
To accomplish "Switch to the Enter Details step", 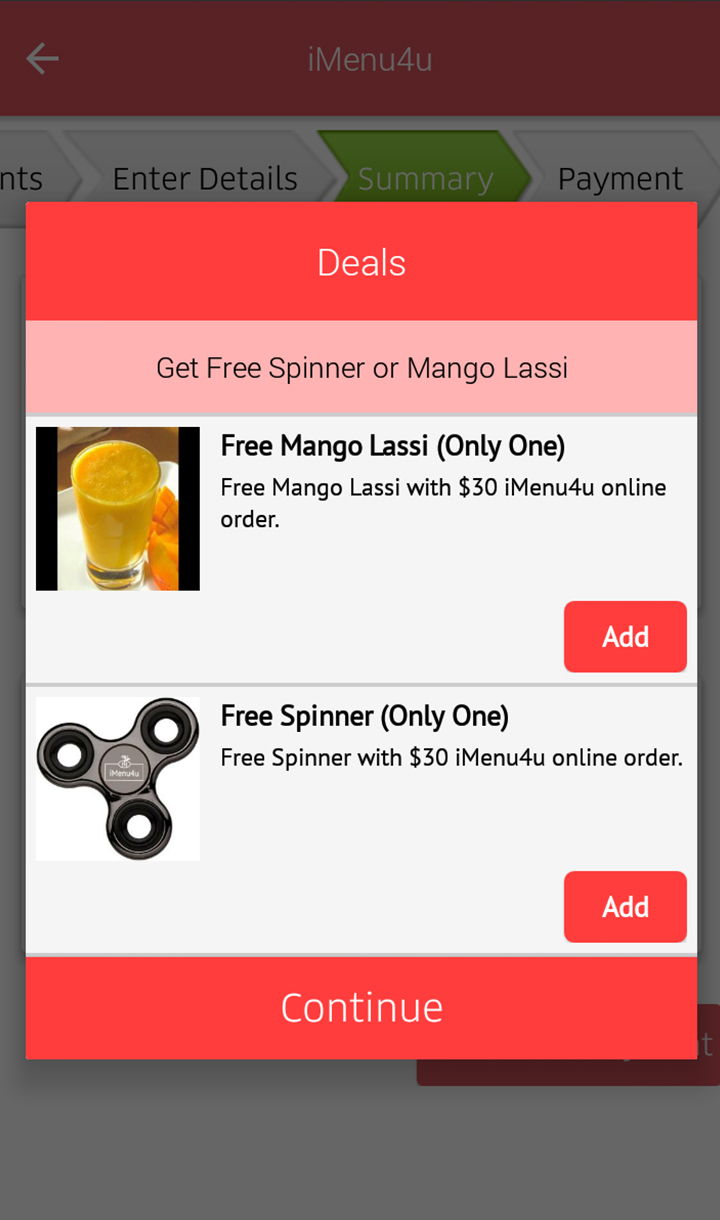I will 204,178.
